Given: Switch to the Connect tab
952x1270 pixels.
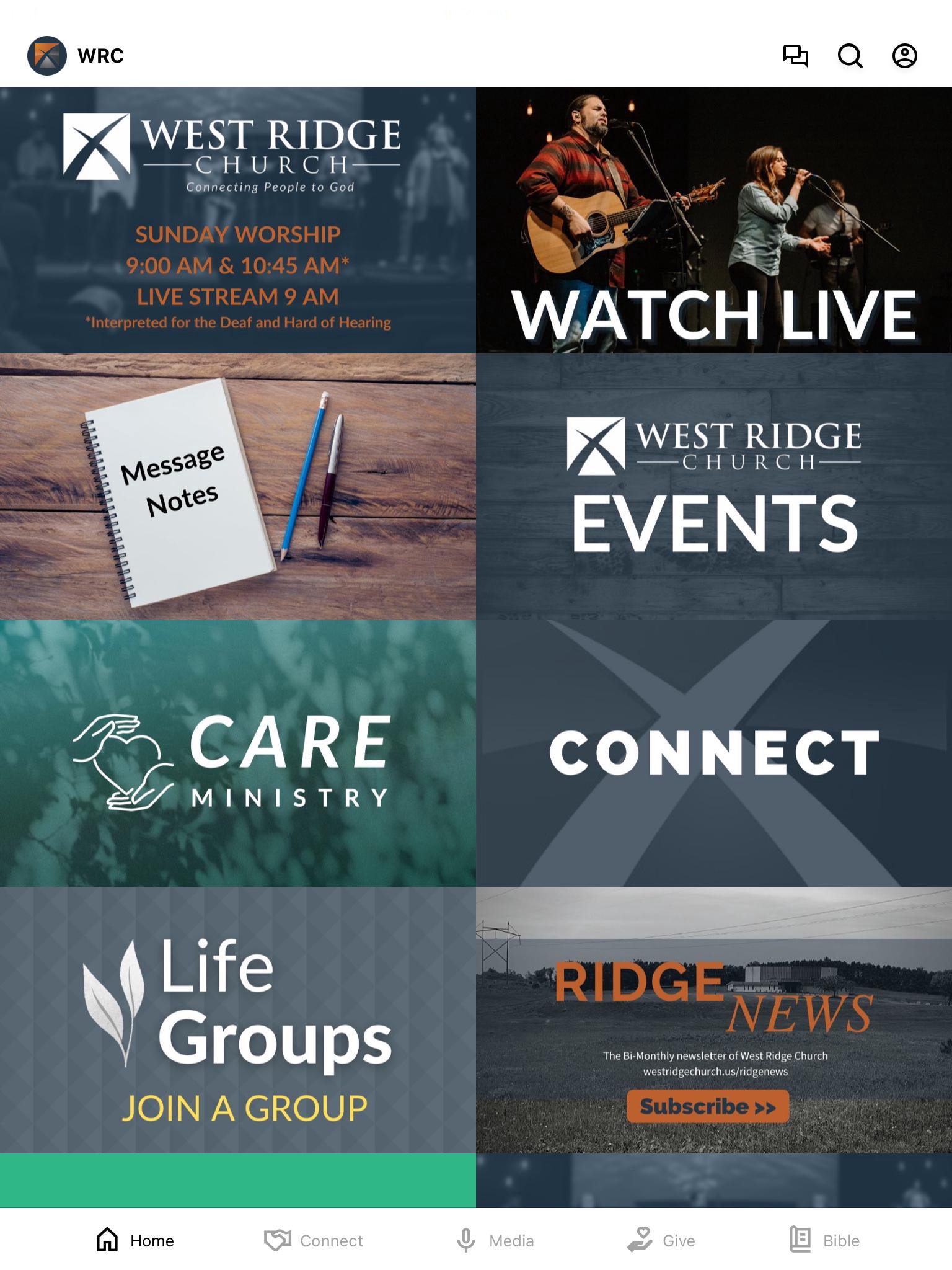Looking at the screenshot, I should (x=314, y=1240).
